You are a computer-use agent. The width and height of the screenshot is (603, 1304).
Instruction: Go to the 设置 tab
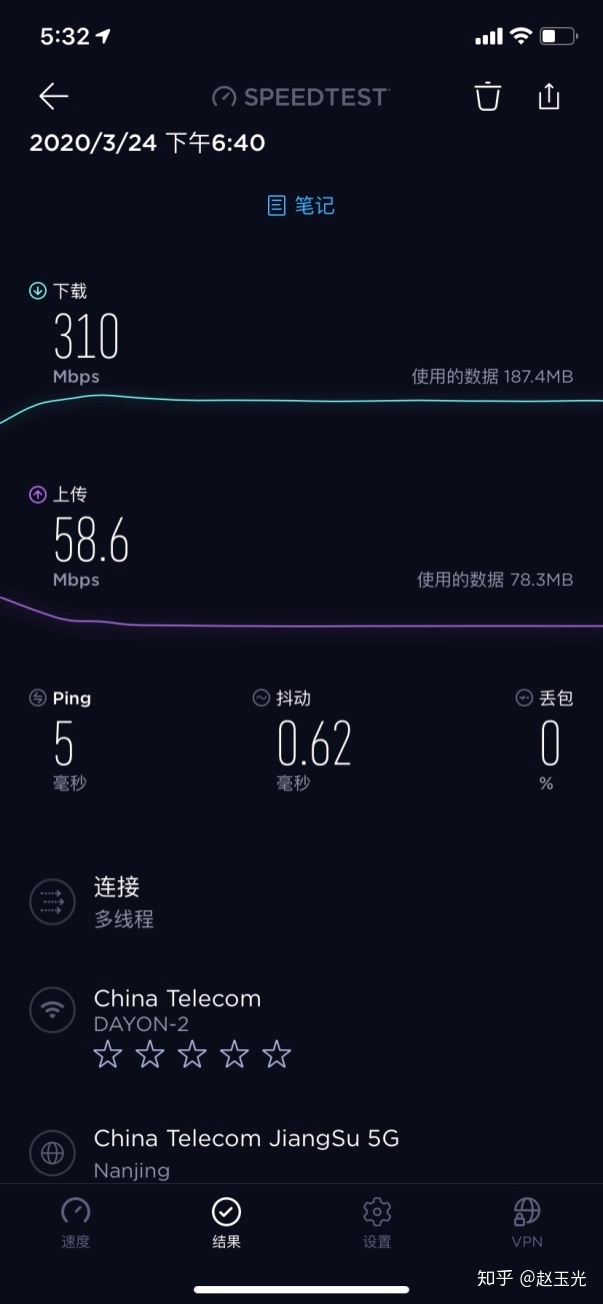pos(377,1222)
